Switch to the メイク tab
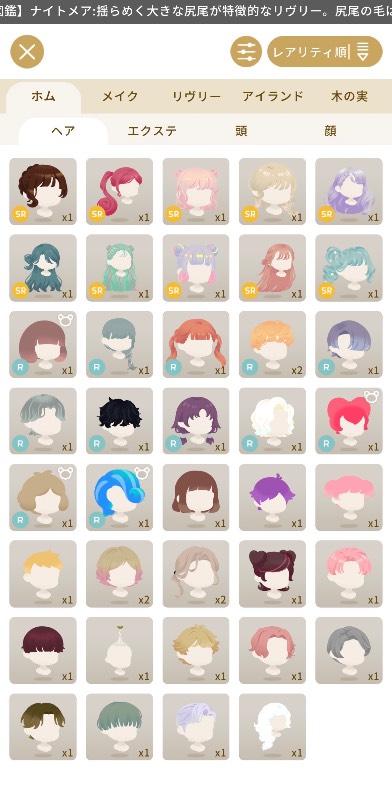Screen dimensions: 392x800 pos(120,96)
